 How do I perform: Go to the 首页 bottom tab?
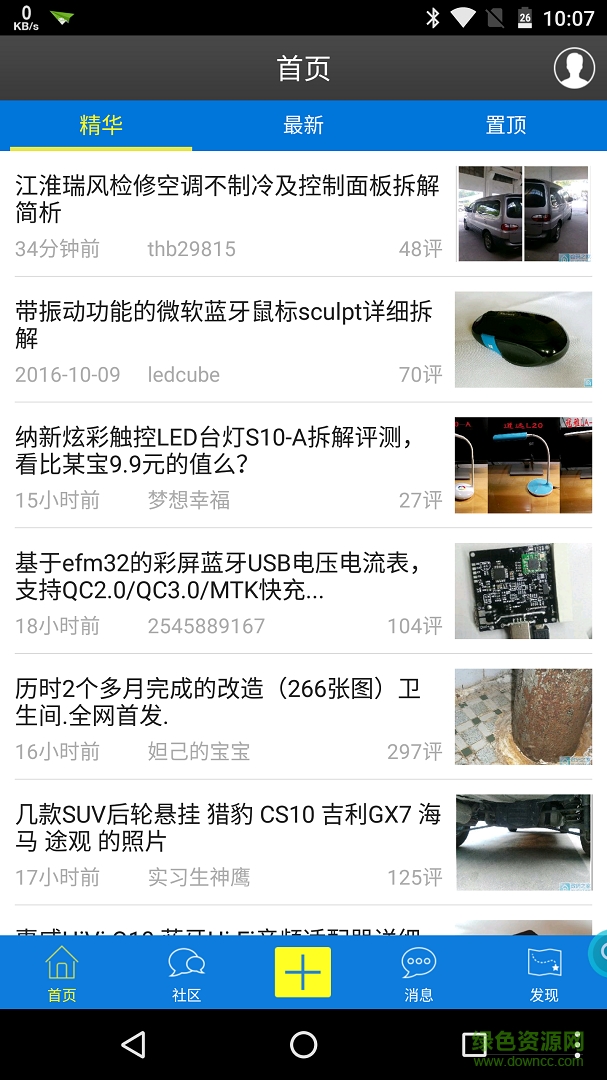[x=62, y=974]
